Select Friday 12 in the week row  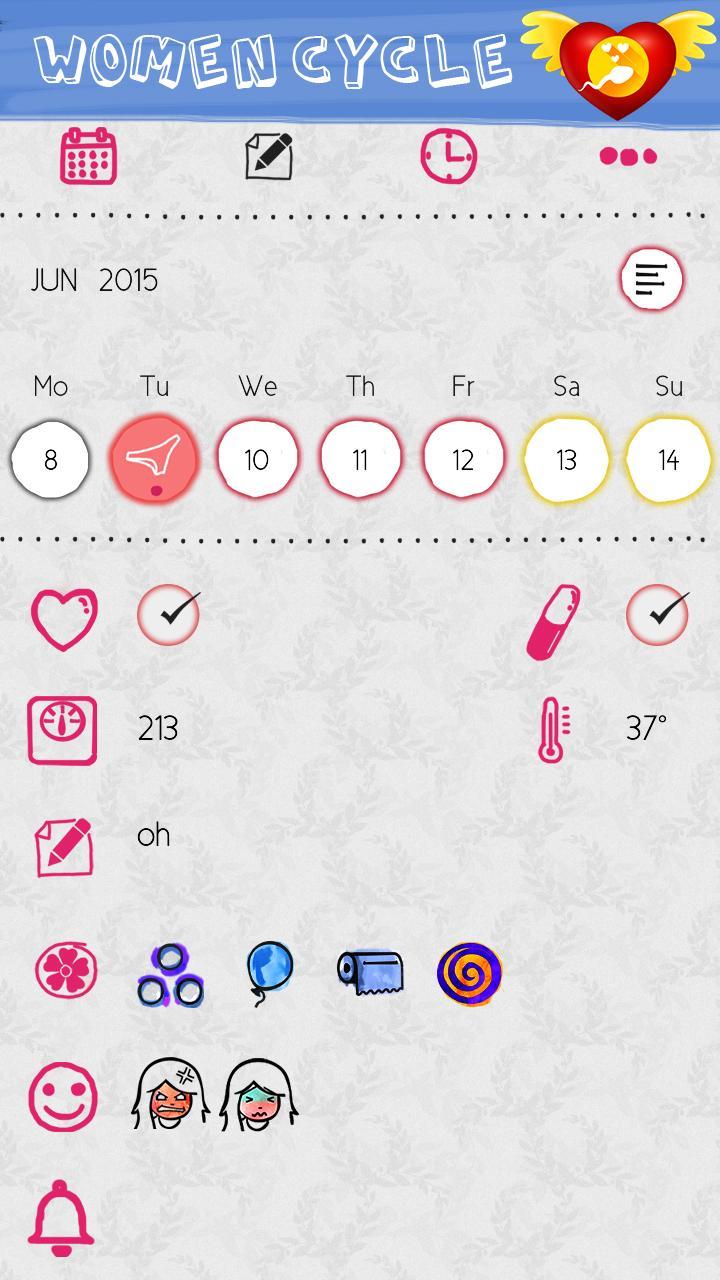coord(463,460)
